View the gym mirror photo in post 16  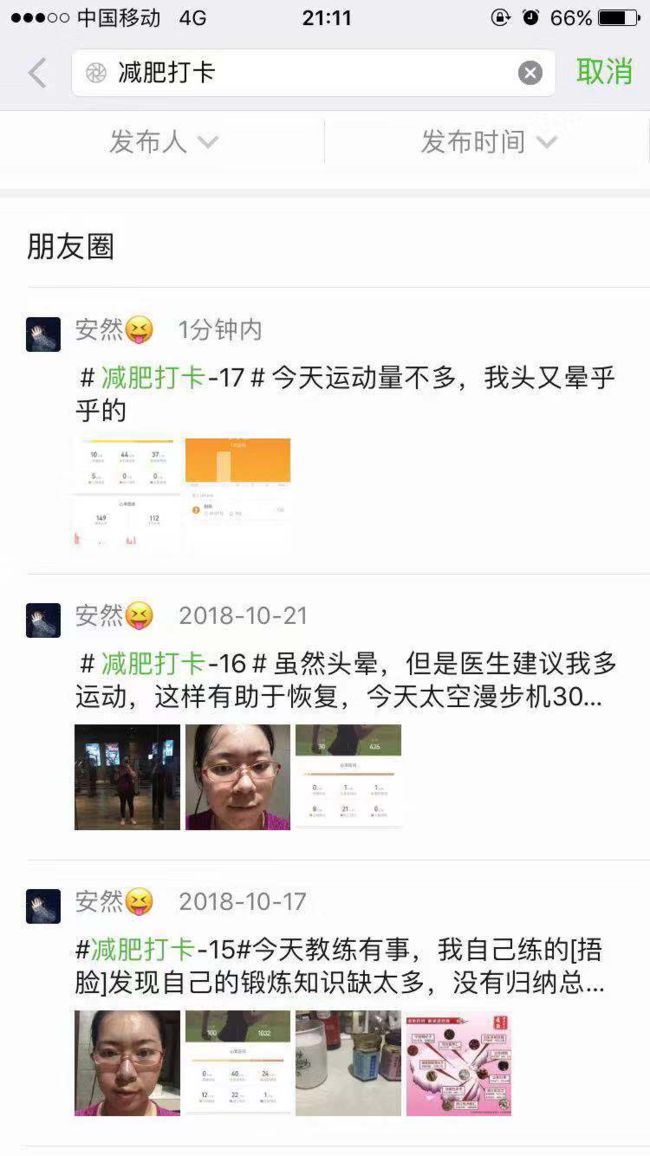[127, 777]
